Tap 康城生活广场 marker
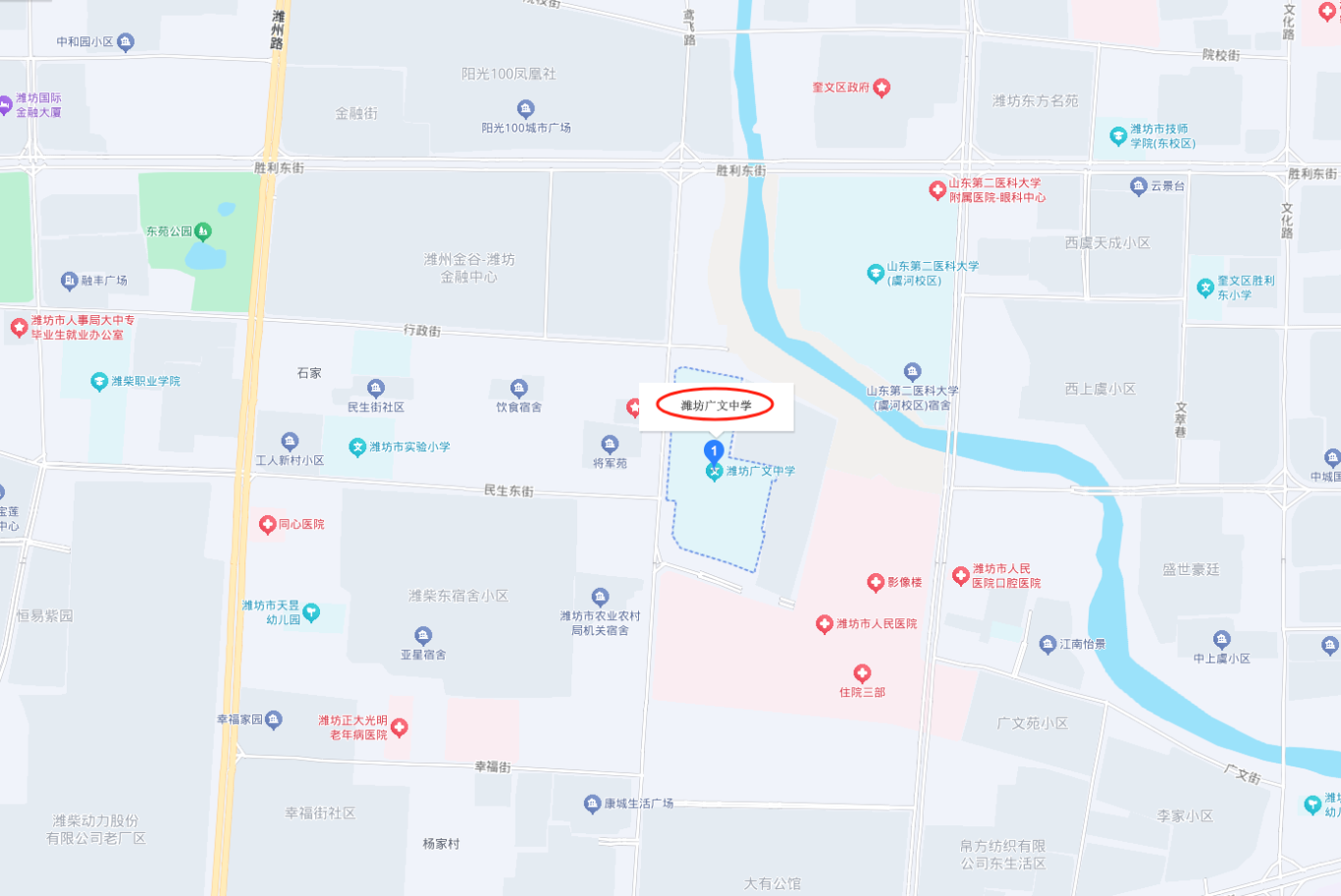The height and width of the screenshot is (896, 1341). click(x=592, y=804)
